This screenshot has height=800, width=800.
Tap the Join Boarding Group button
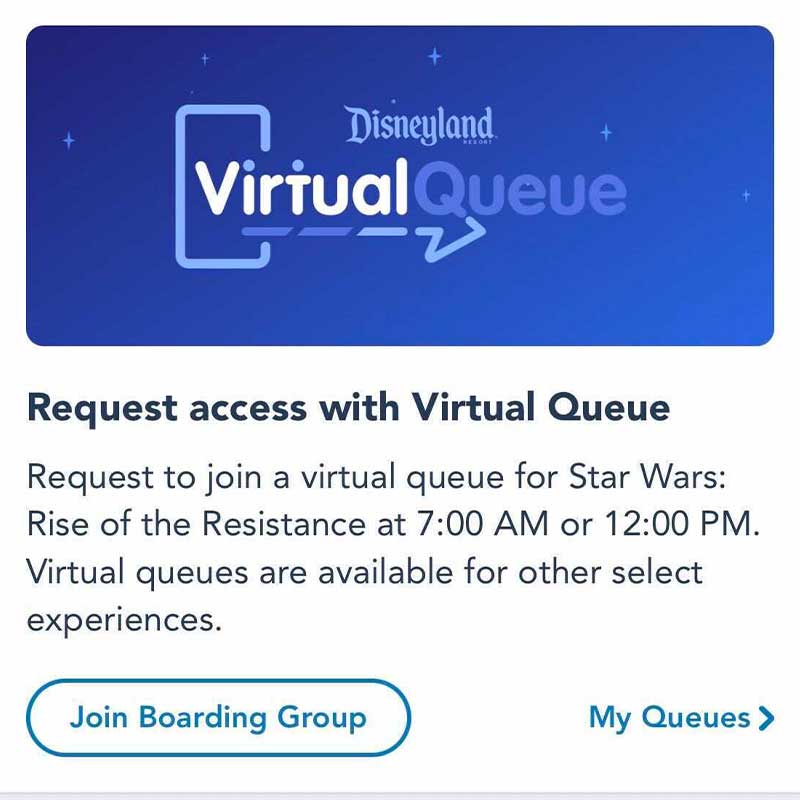218,717
